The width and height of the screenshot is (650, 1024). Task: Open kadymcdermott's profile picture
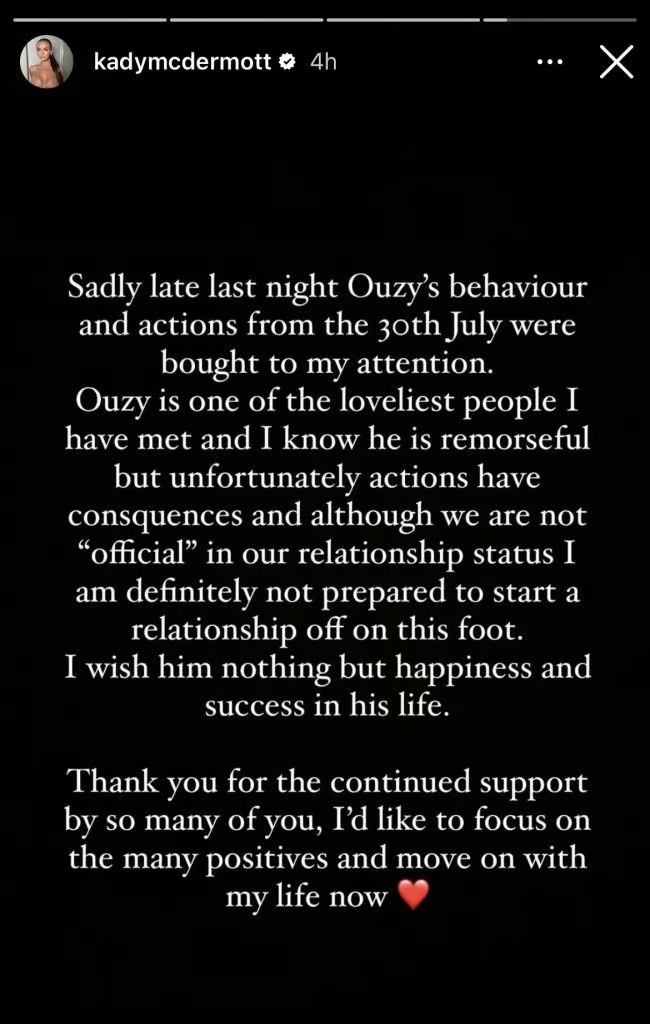click(47, 62)
